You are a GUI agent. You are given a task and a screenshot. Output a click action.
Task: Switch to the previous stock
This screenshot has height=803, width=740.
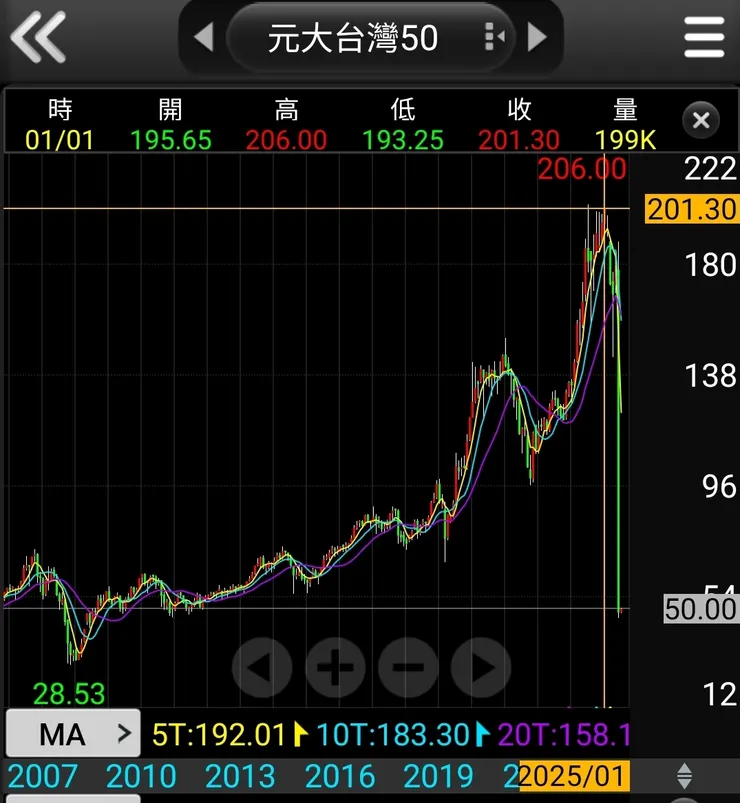tap(204, 39)
